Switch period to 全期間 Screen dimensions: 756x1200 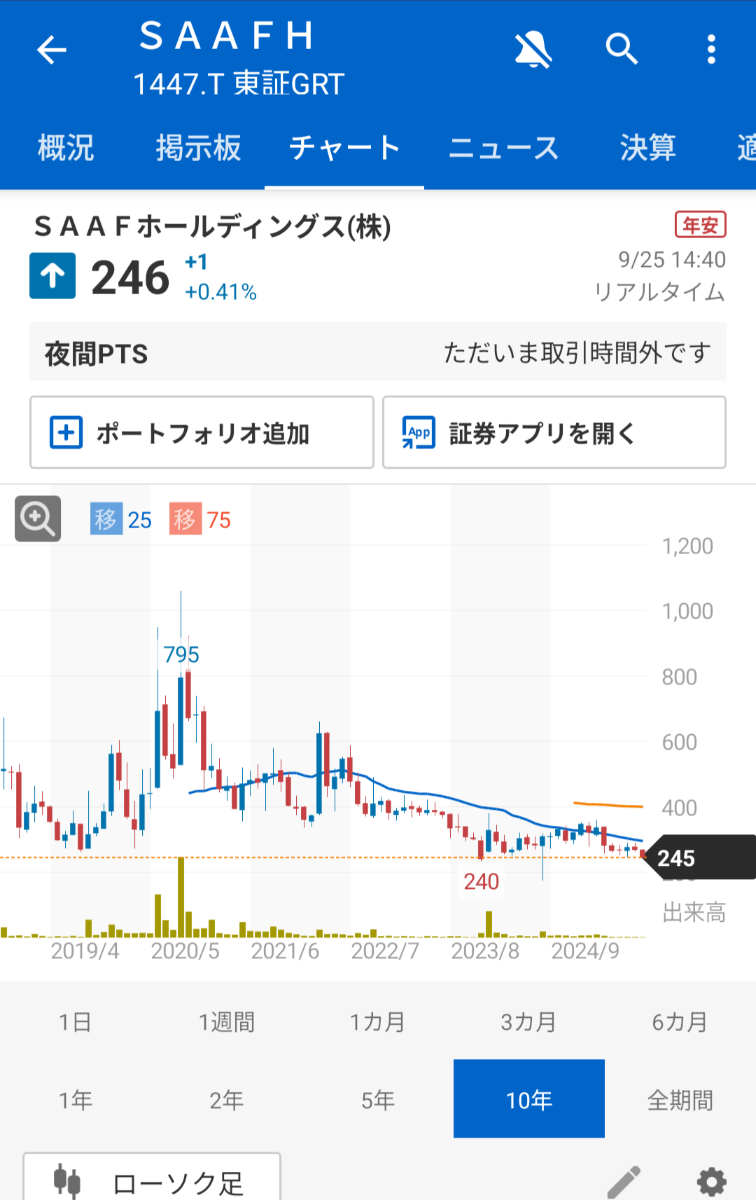coord(679,1098)
